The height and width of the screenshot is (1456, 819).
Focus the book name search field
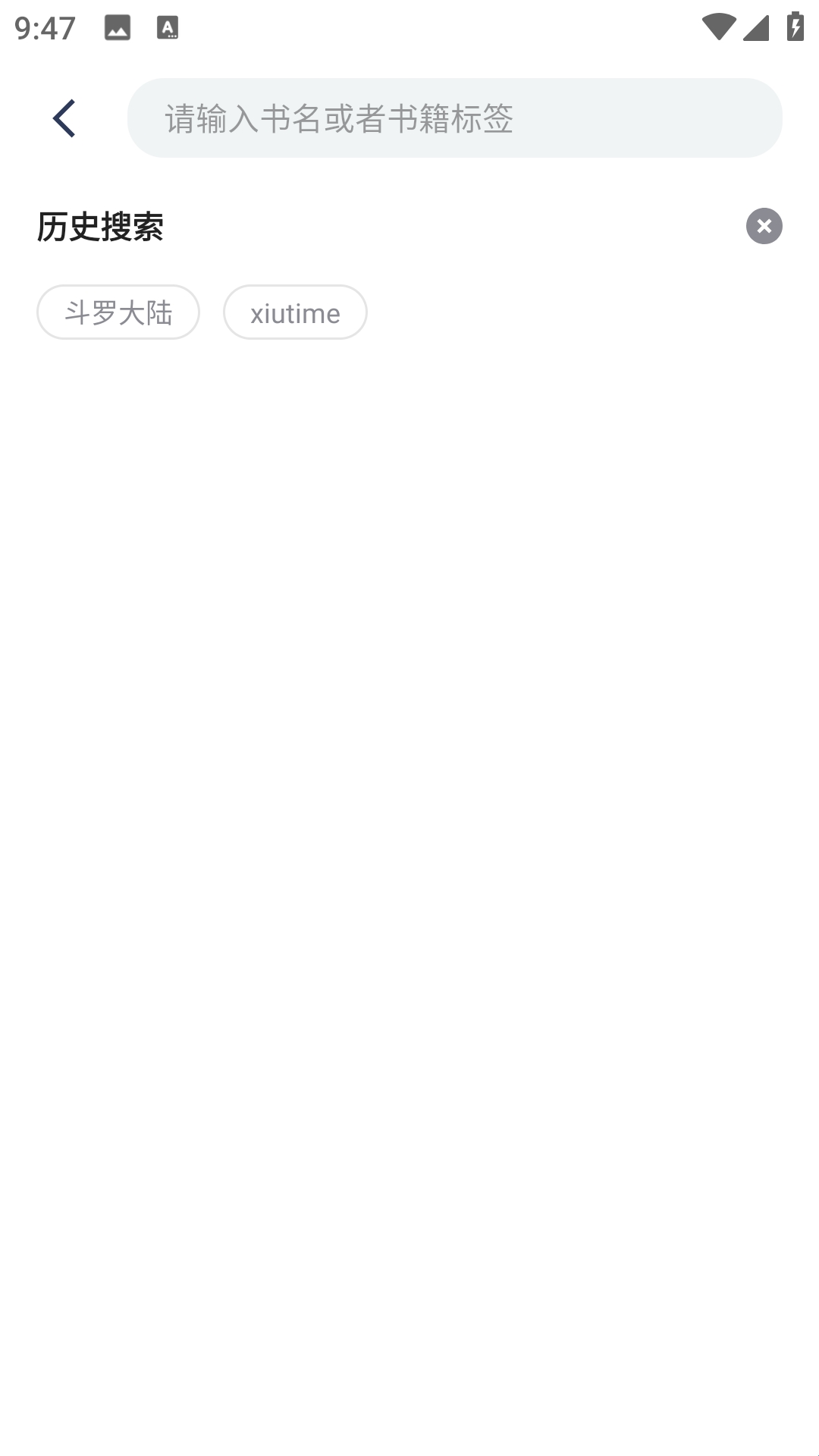tap(454, 118)
